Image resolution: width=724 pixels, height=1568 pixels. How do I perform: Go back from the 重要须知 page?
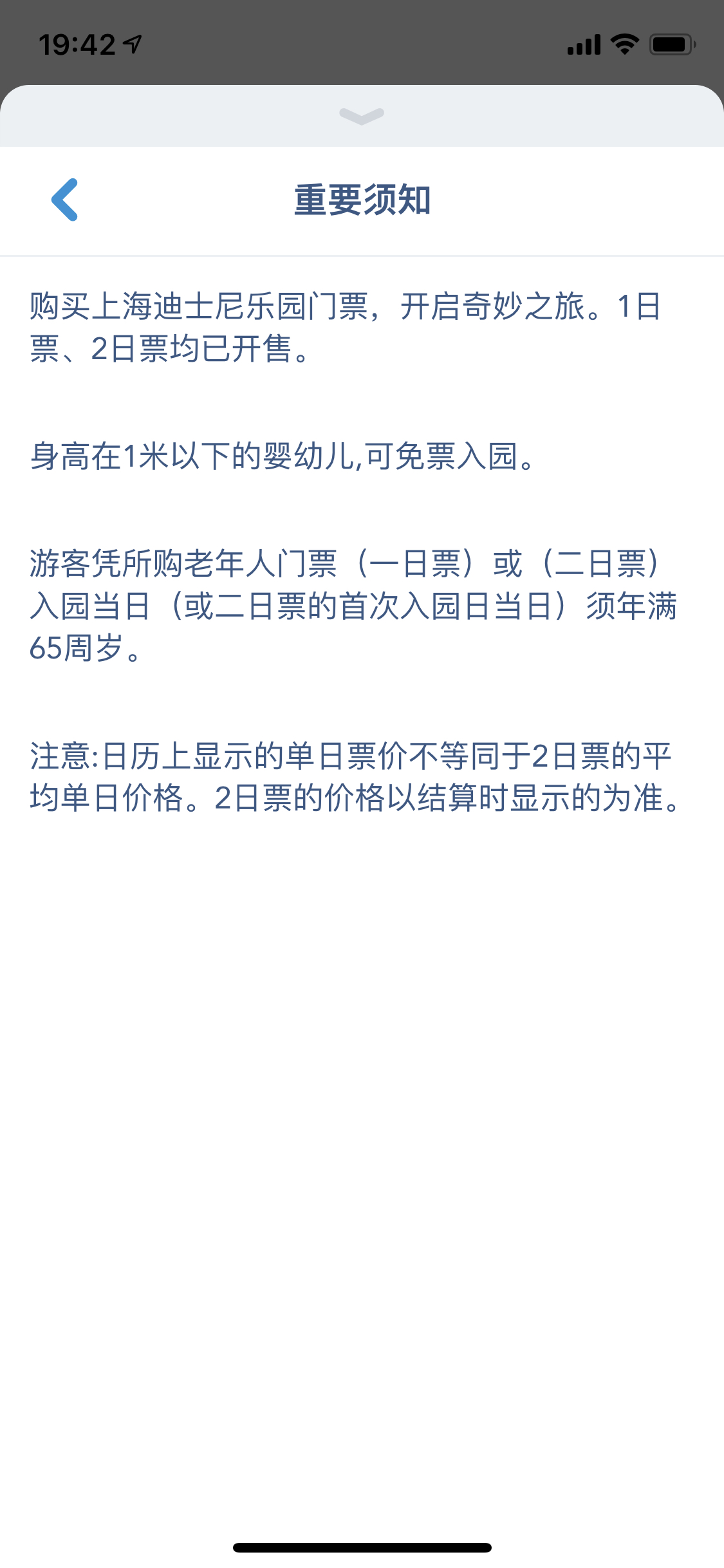click(65, 200)
